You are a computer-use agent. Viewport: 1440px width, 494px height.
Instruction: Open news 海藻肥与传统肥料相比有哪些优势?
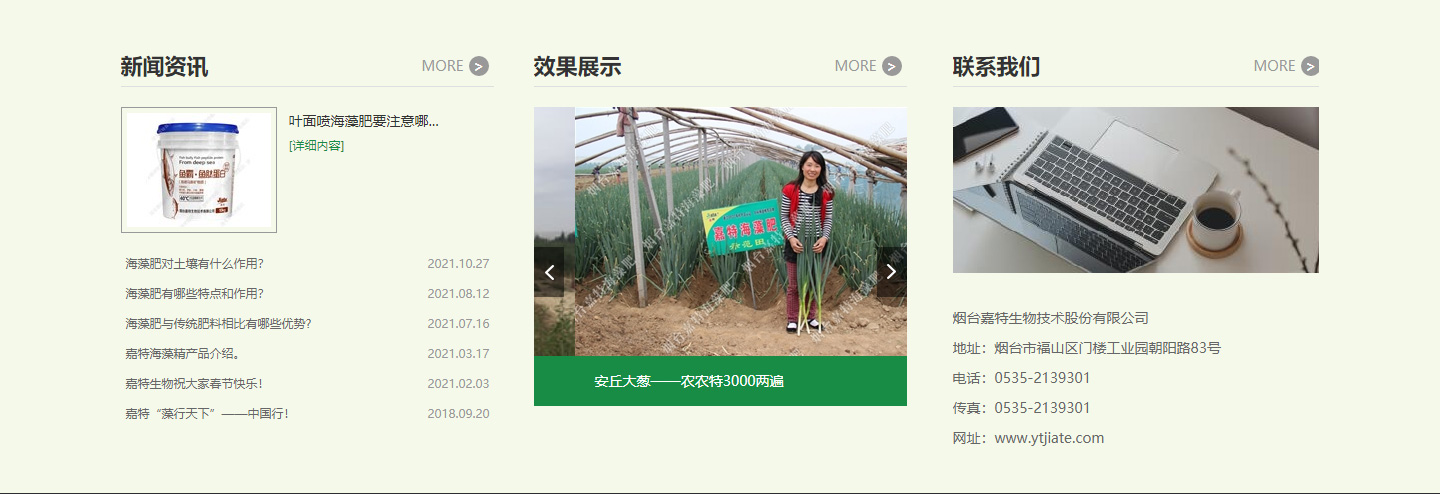coord(218,324)
